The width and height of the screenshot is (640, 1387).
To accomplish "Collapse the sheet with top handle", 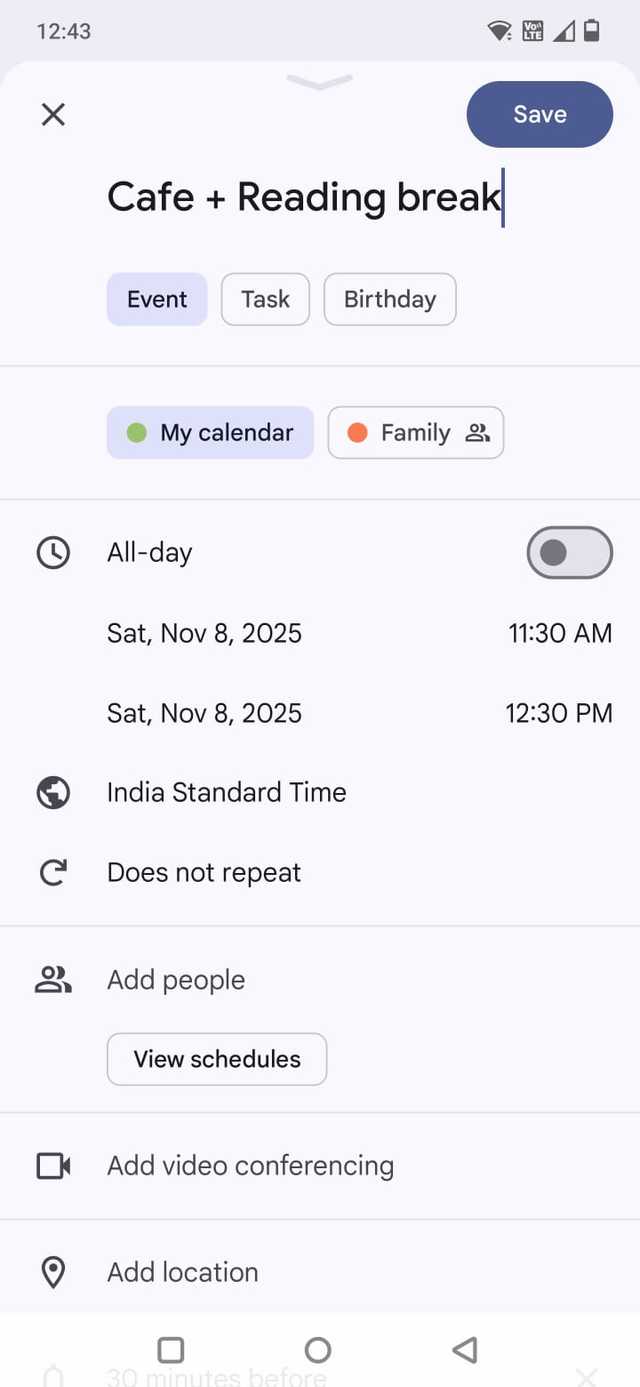I will [x=319, y=82].
